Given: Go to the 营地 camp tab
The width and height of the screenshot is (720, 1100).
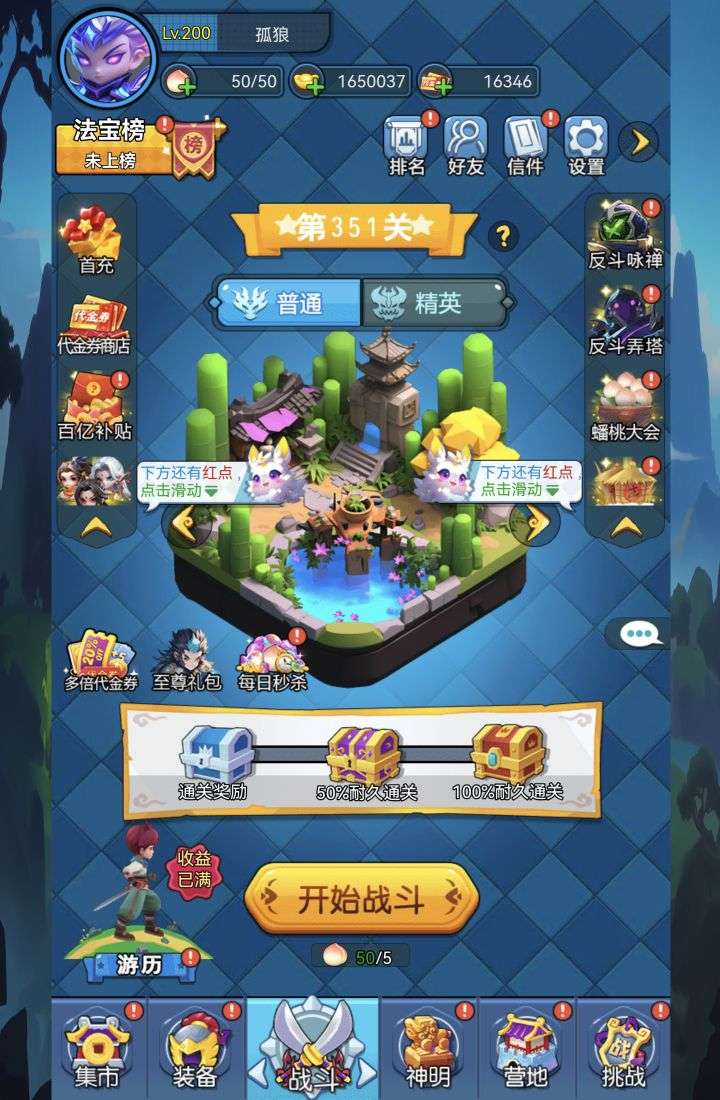Looking at the screenshot, I should tap(526, 1047).
